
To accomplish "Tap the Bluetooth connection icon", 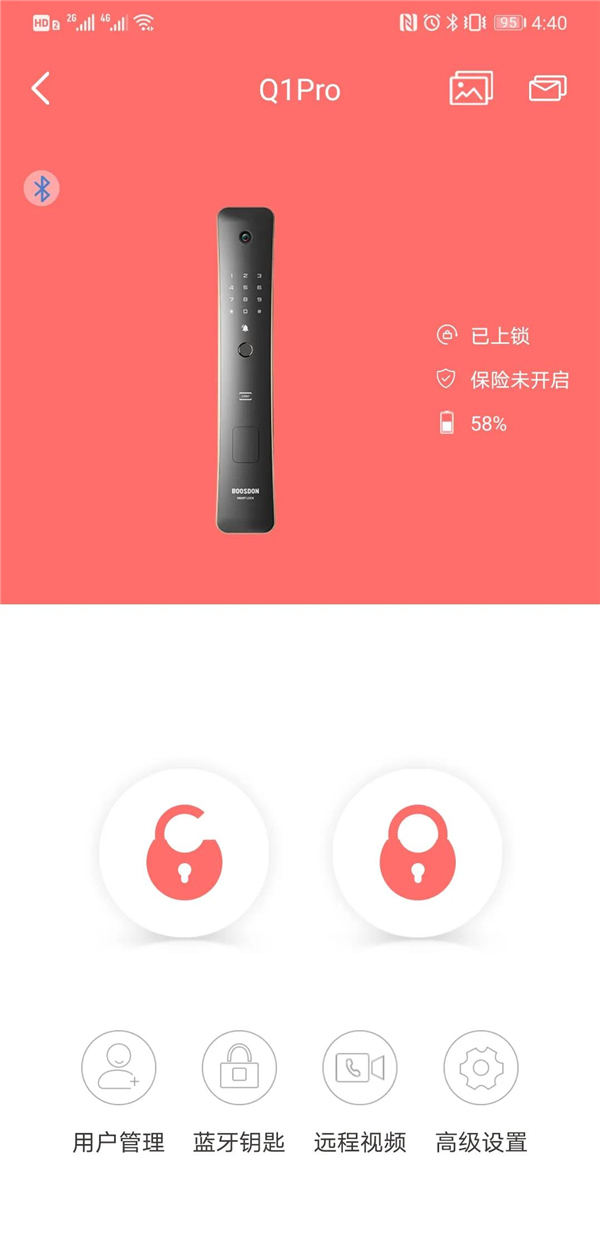I will click(x=42, y=188).
